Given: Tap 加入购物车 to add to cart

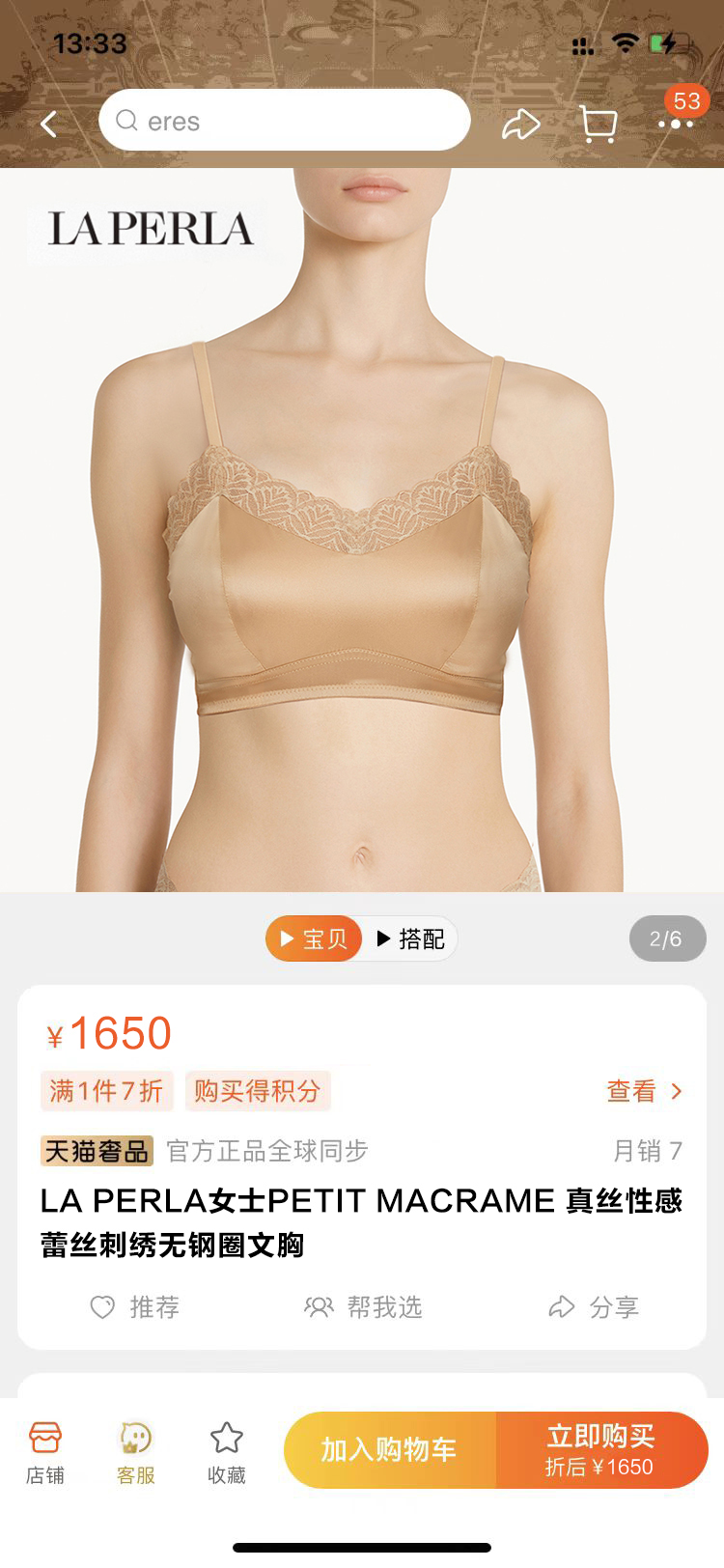Looking at the screenshot, I should click(389, 1450).
